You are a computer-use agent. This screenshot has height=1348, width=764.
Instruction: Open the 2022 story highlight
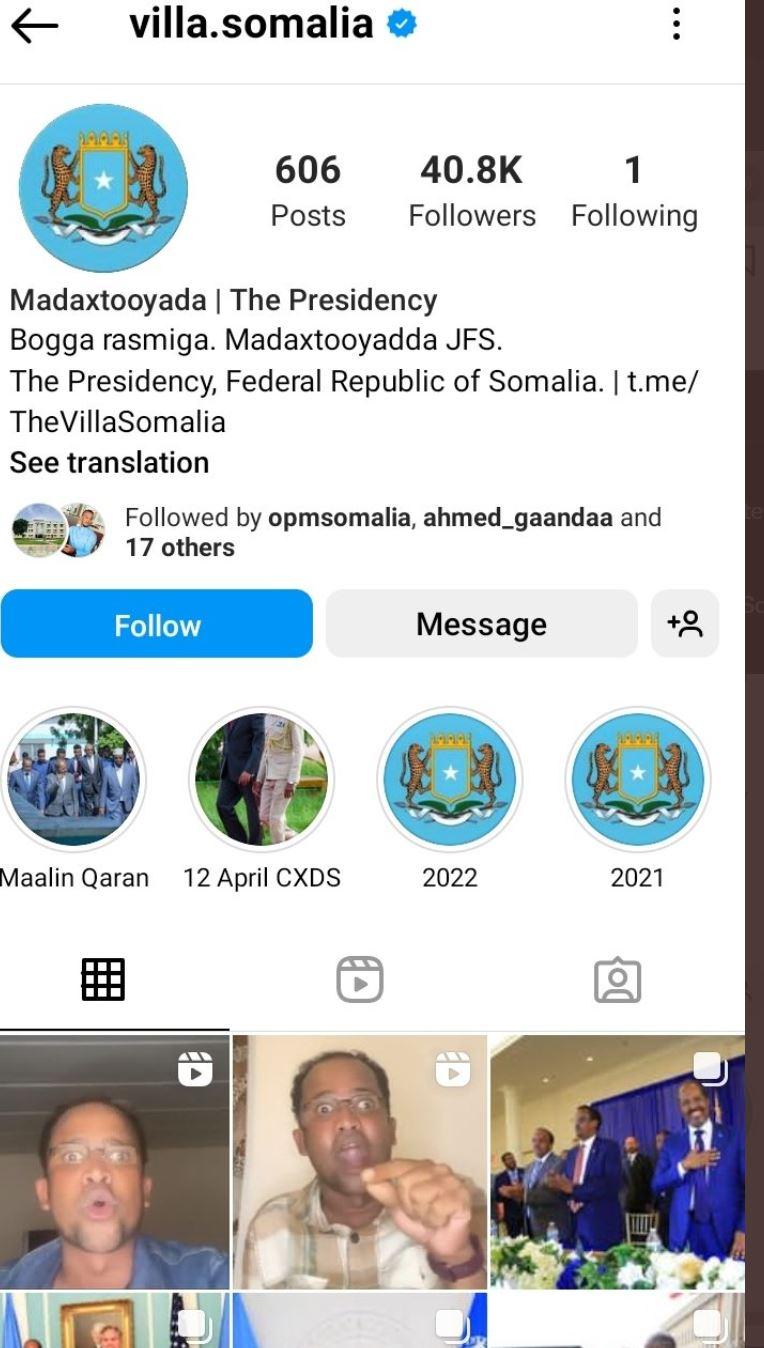449,779
